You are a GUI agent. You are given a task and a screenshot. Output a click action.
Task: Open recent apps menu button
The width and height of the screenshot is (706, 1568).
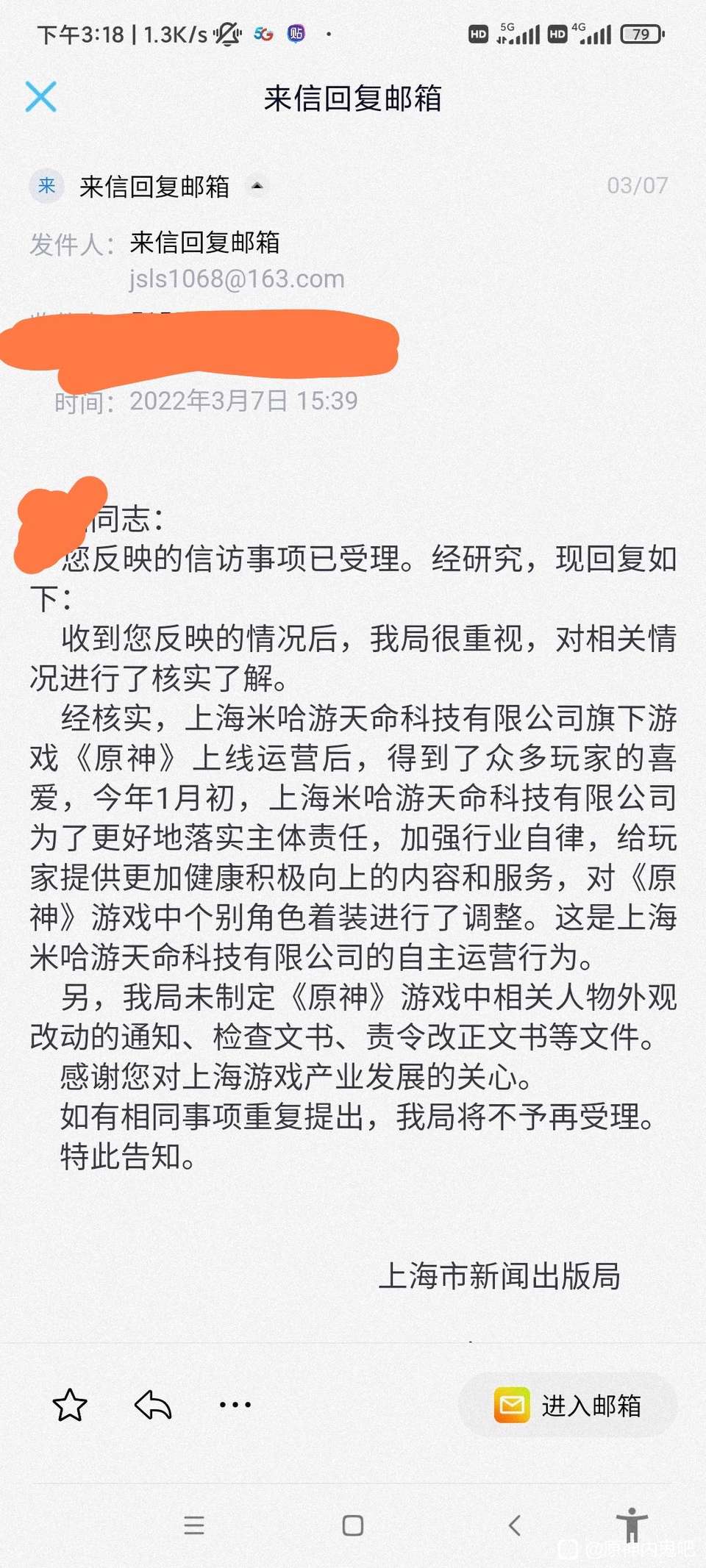click(x=194, y=1525)
